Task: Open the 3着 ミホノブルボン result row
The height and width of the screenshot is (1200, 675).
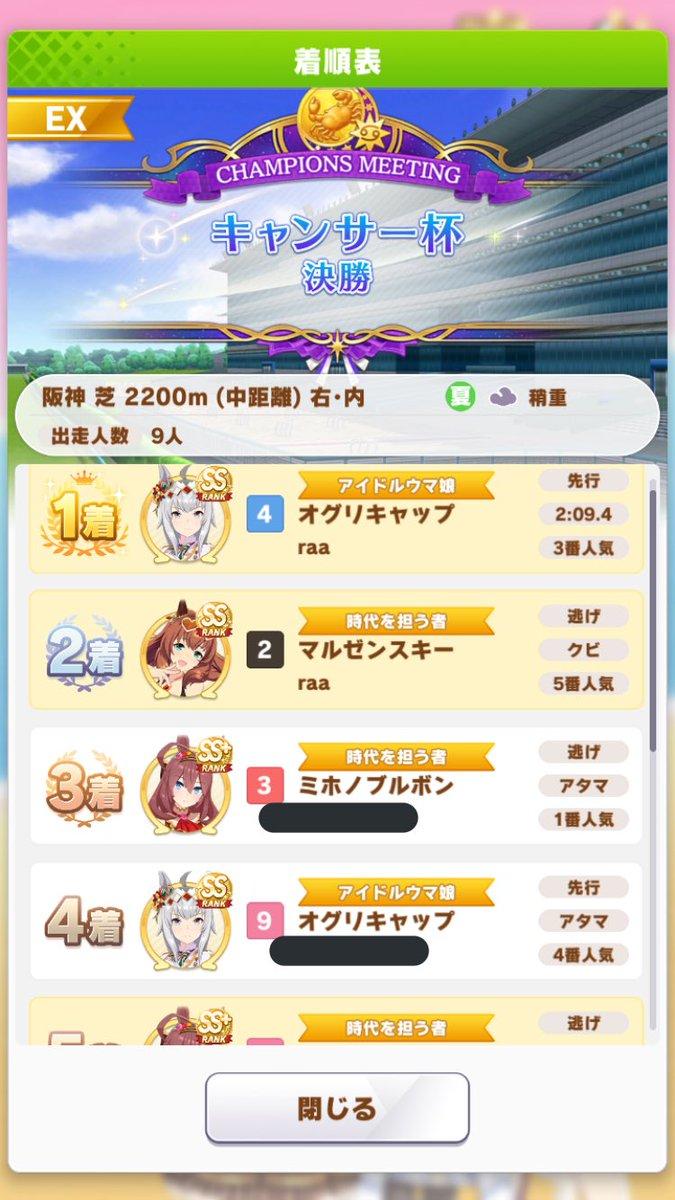Action: pos(336,786)
